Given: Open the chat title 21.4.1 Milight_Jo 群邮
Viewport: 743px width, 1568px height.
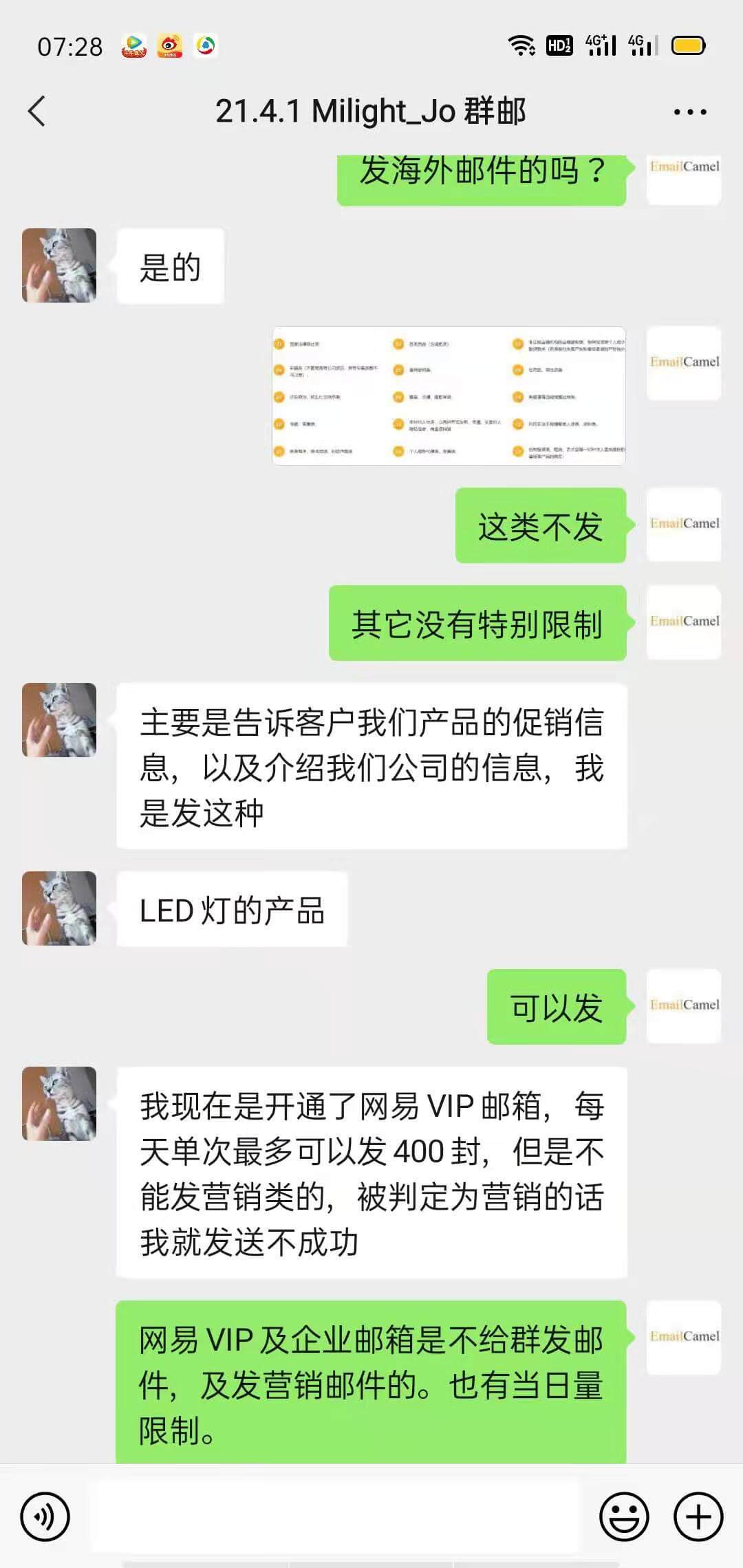Looking at the screenshot, I should pyautogui.click(x=371, y=110).
